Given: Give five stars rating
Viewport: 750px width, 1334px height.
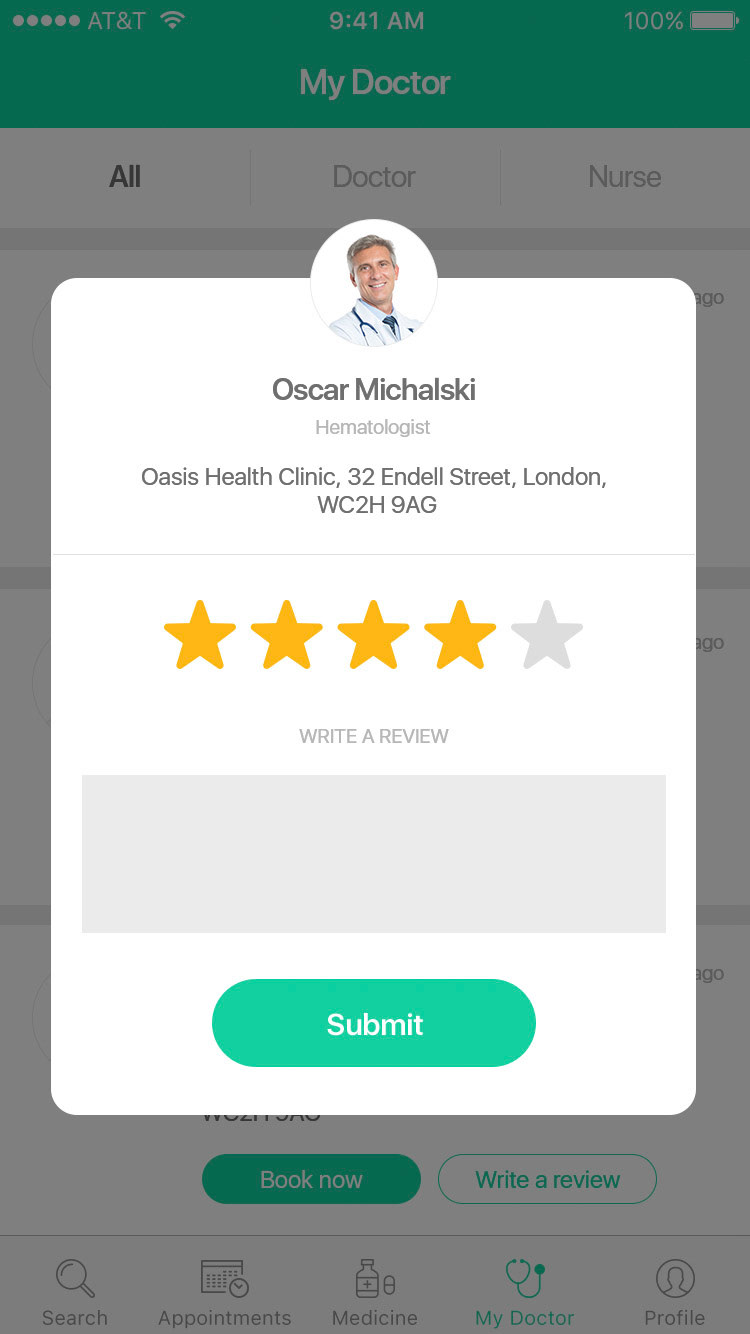Looking at the screenshot, I should tap(547, 636).
